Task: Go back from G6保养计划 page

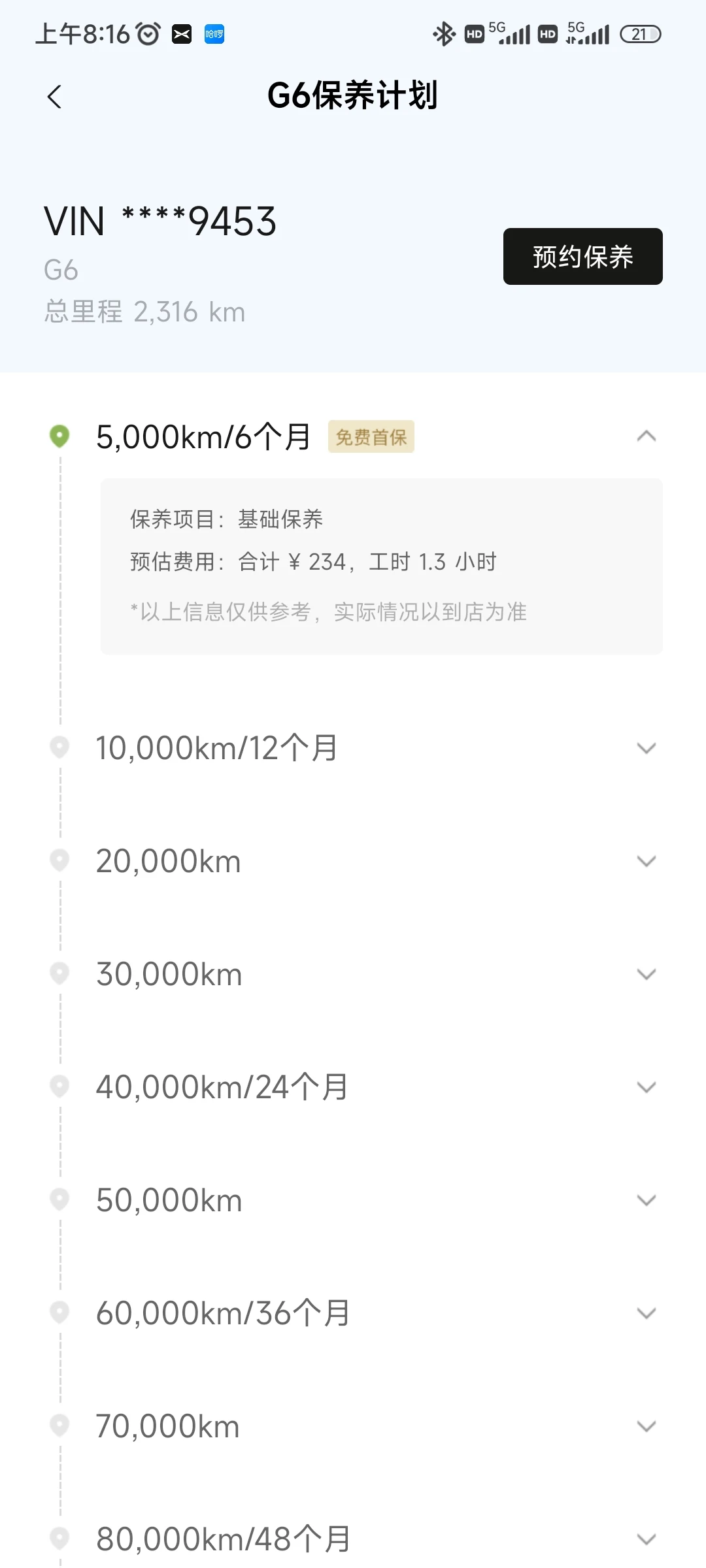Action: coord(54,97)
